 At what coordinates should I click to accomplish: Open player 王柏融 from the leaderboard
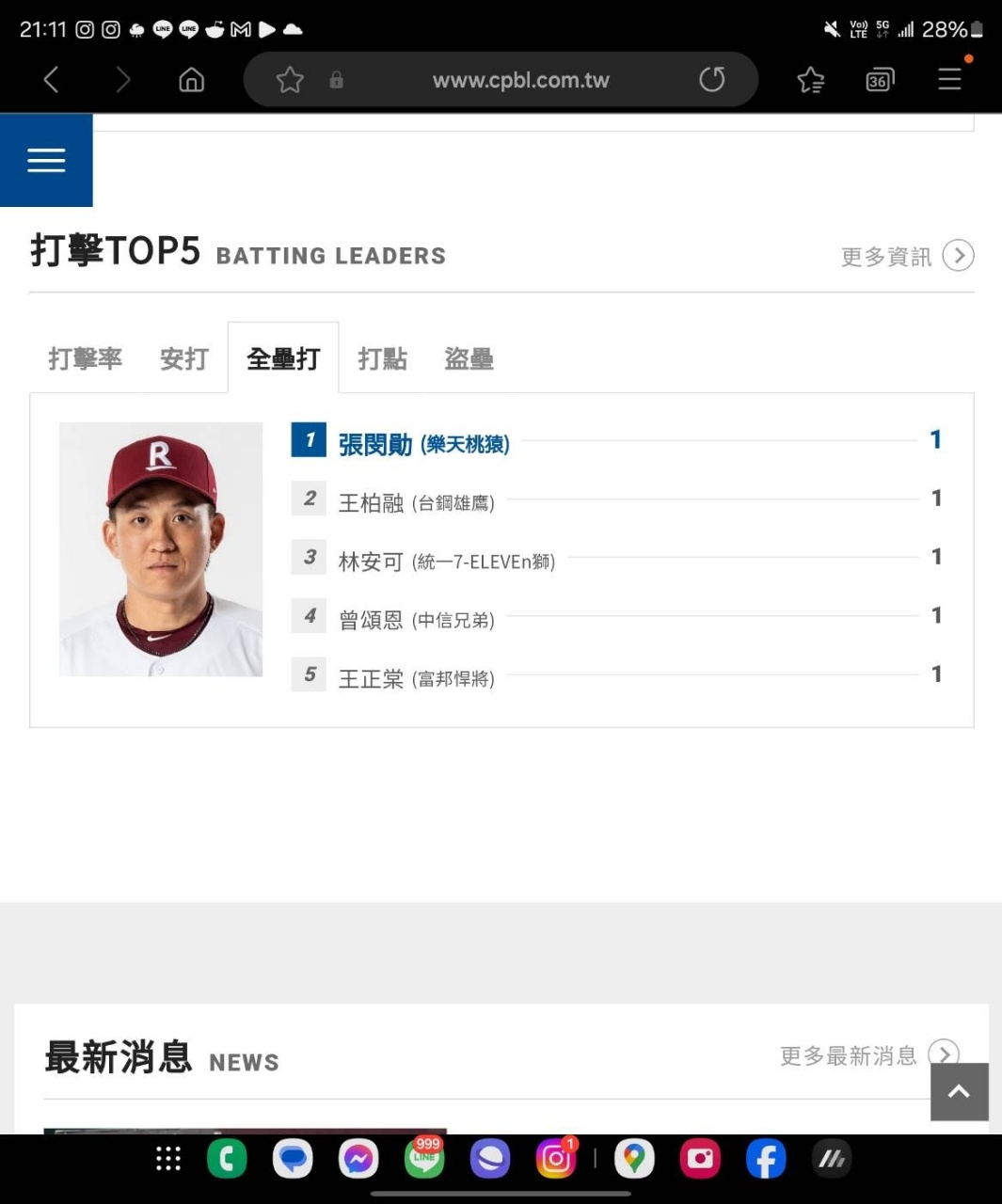point(371,503)
